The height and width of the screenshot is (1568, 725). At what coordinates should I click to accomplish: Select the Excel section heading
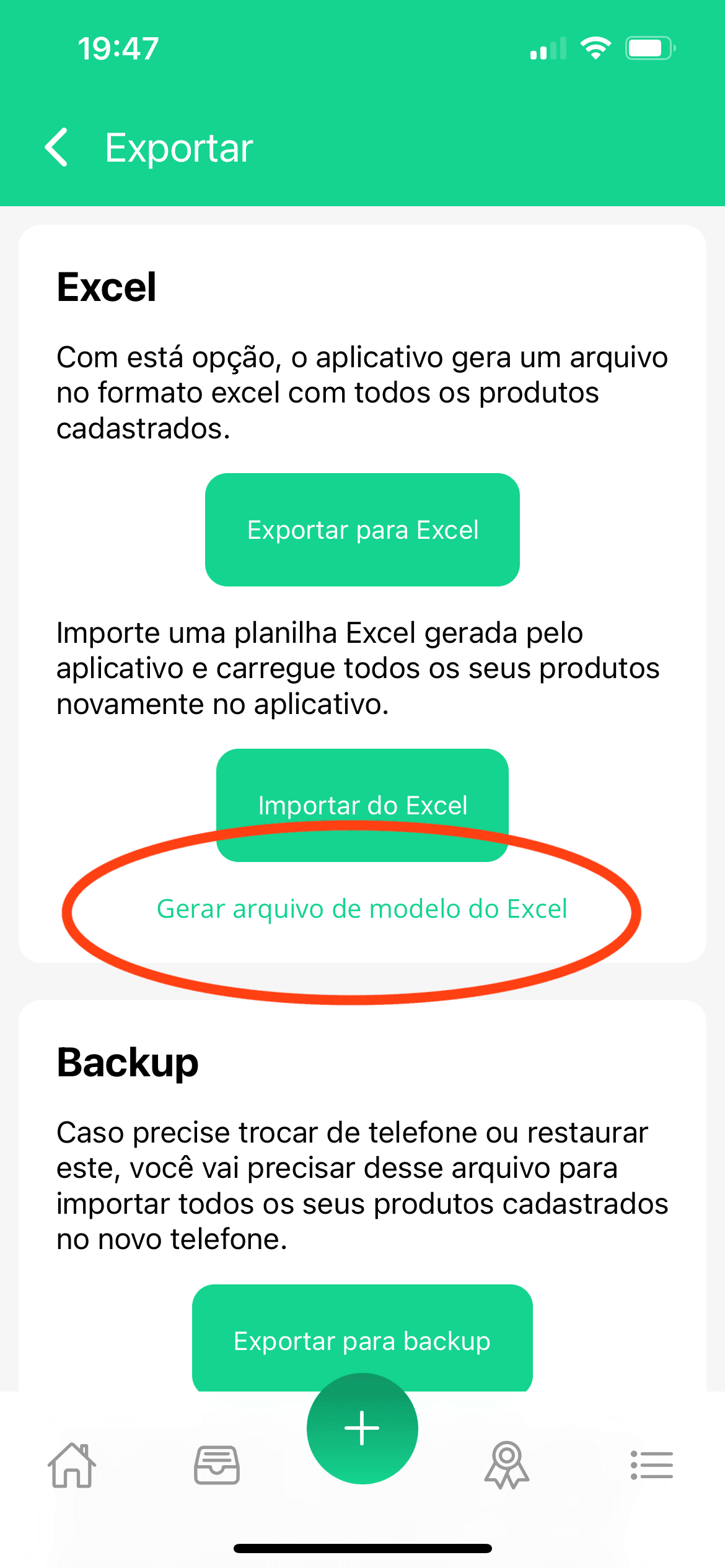[x=107, y=287]
